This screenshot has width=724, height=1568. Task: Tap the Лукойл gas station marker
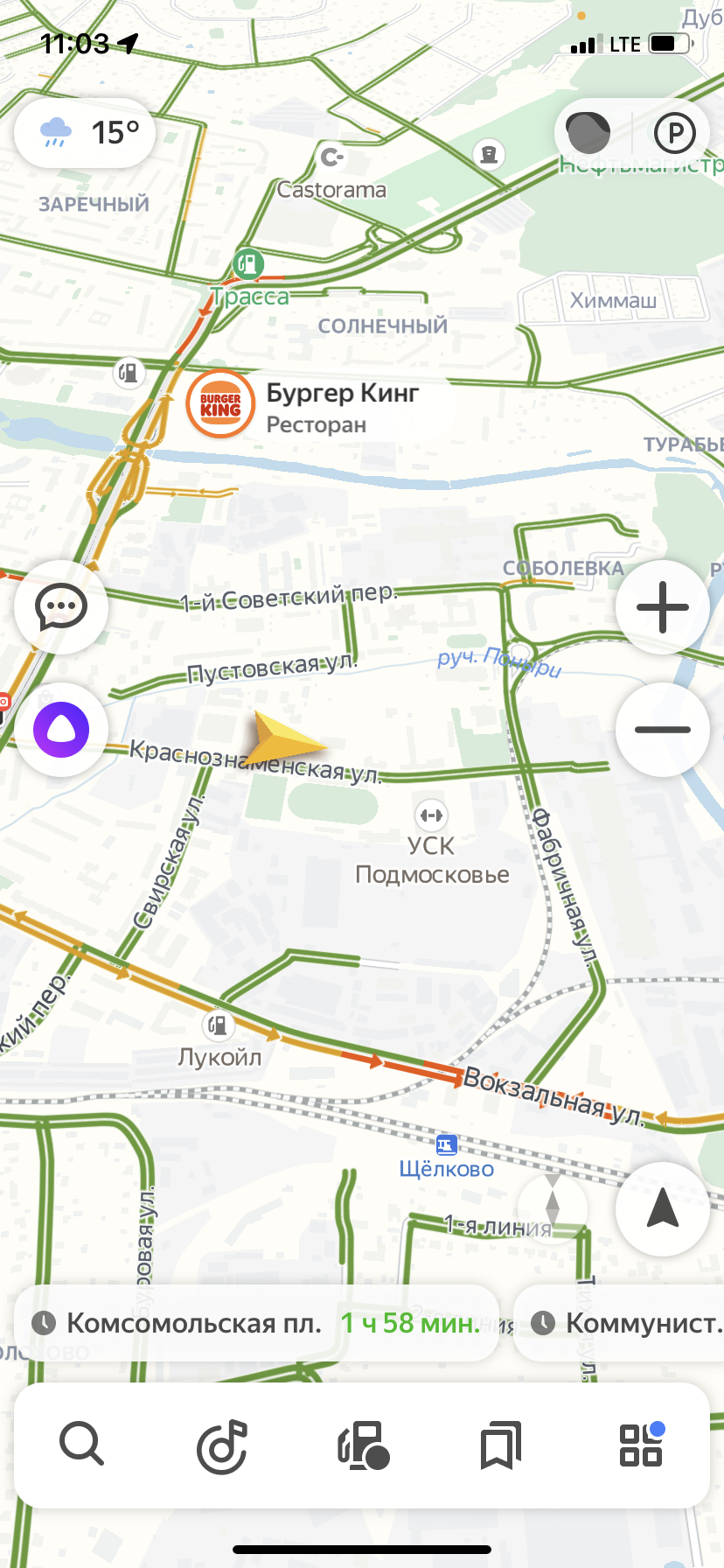[218, 1025]
